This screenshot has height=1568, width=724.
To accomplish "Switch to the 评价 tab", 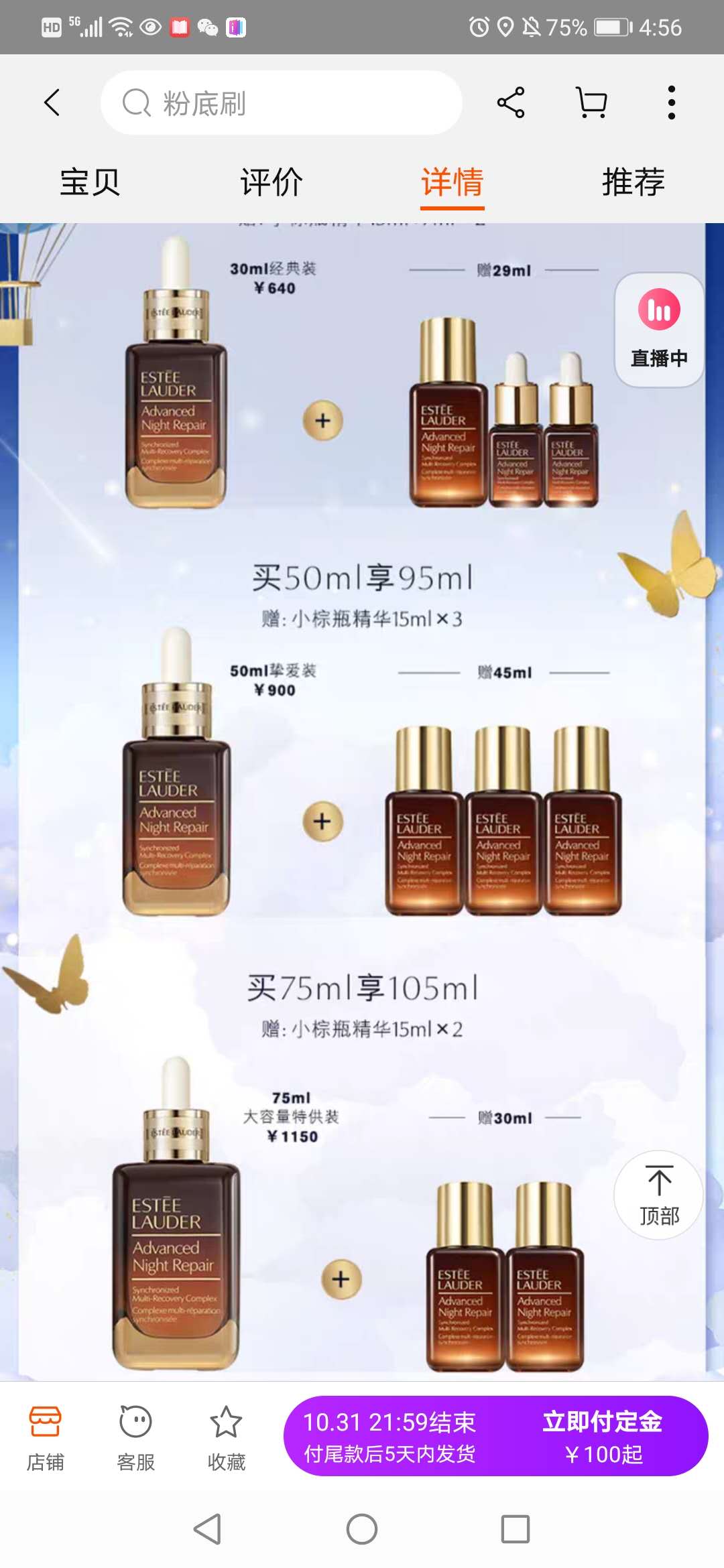I will pos(271,182).
